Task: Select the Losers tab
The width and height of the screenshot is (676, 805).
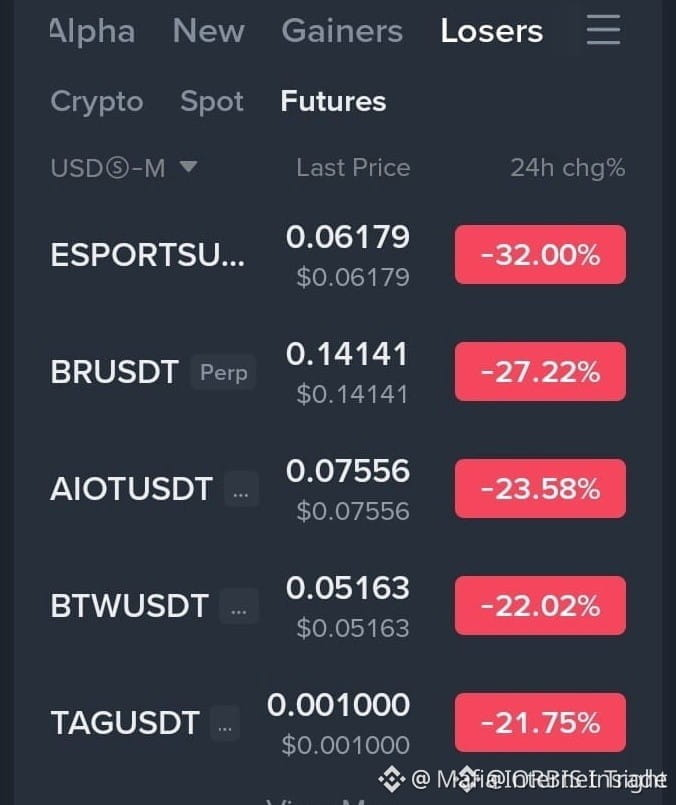Action: 491,31
